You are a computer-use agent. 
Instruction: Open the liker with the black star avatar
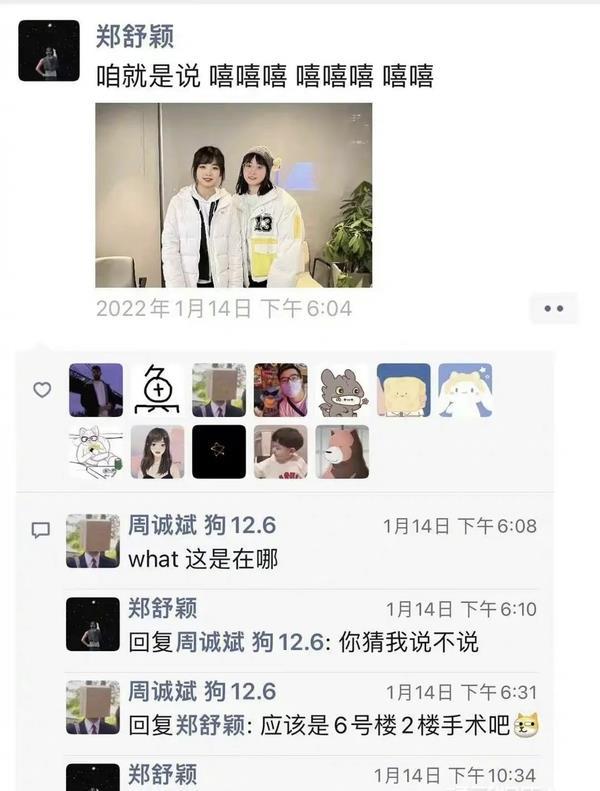click(219, 452)
